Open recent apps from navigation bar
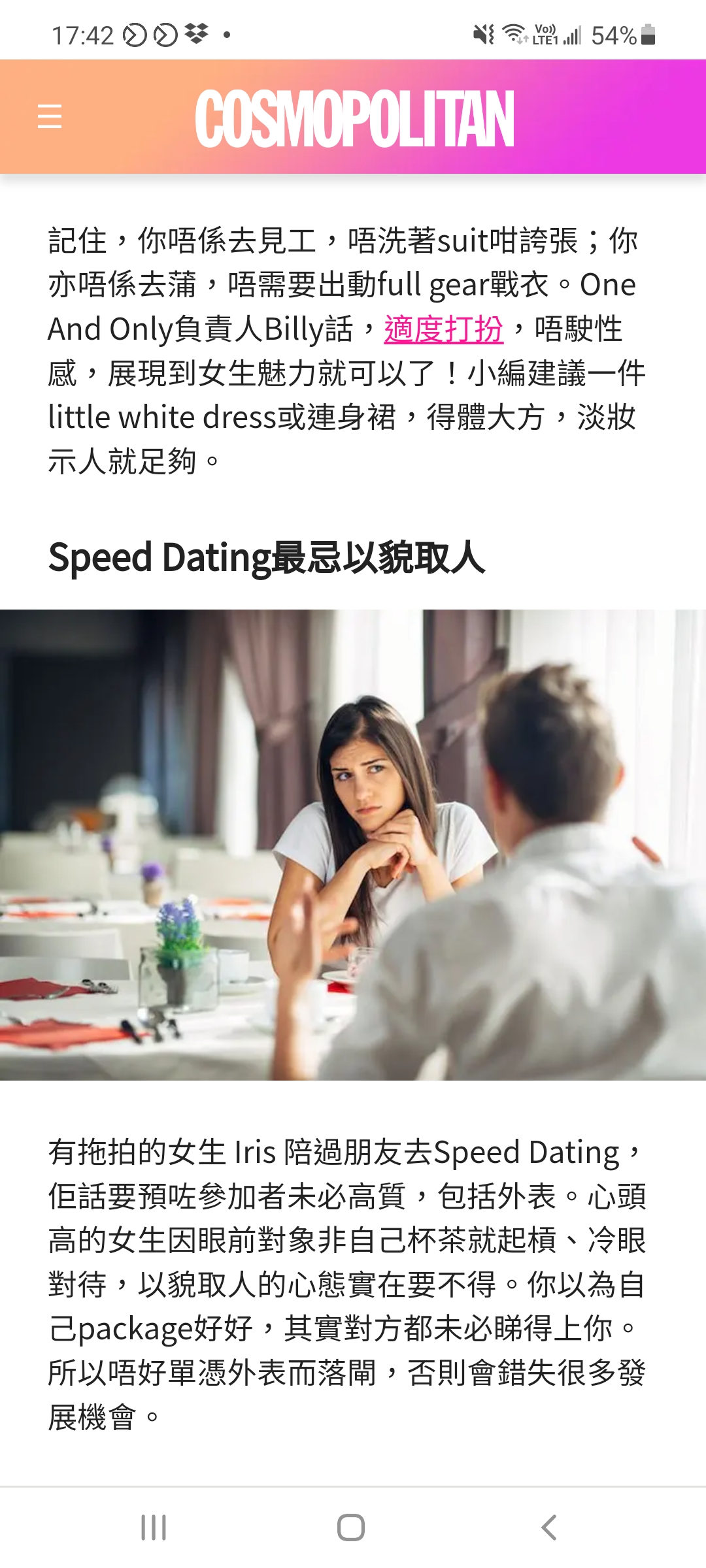The image size is (706, 1568). coord(154,1527)
